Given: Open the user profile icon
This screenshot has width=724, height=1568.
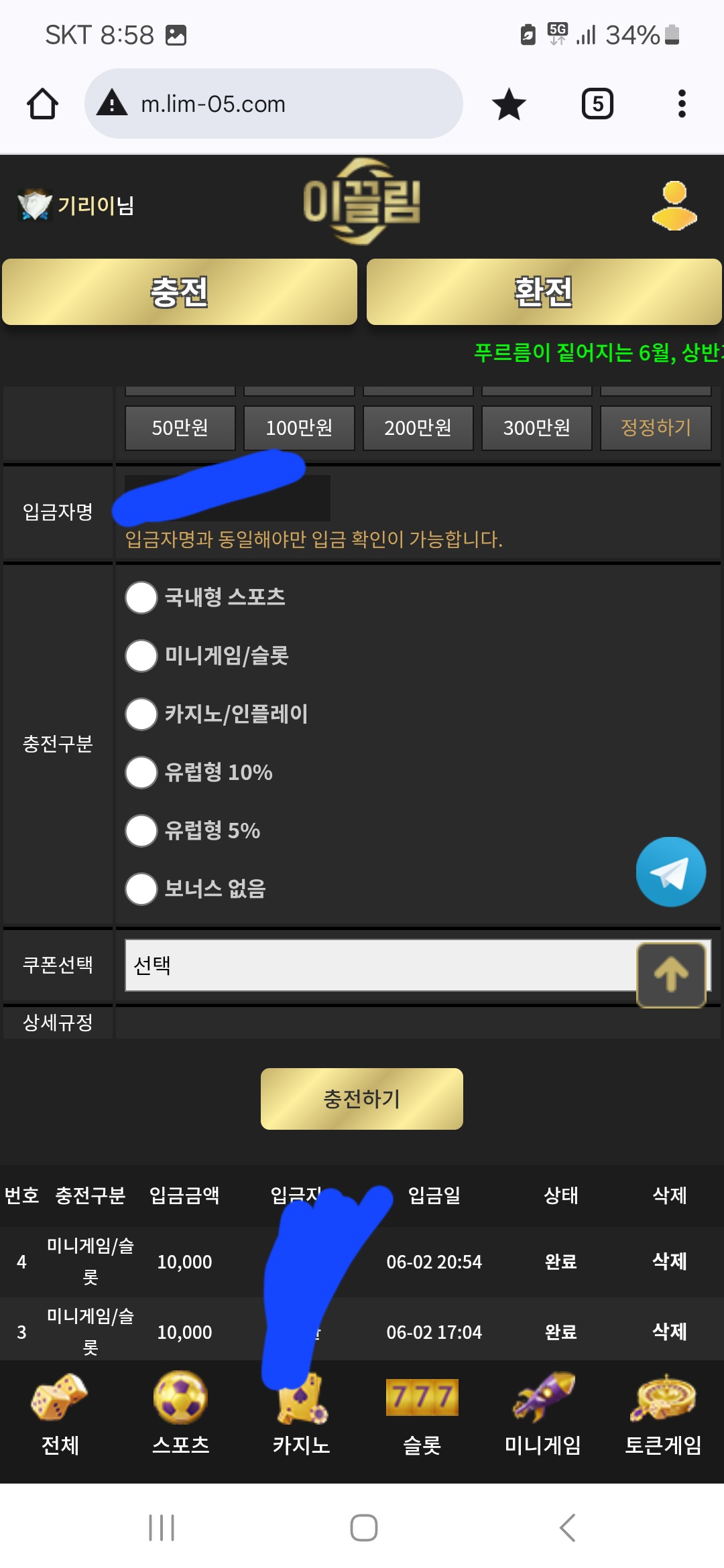Looking at the screenshot, I should (674, 206).
